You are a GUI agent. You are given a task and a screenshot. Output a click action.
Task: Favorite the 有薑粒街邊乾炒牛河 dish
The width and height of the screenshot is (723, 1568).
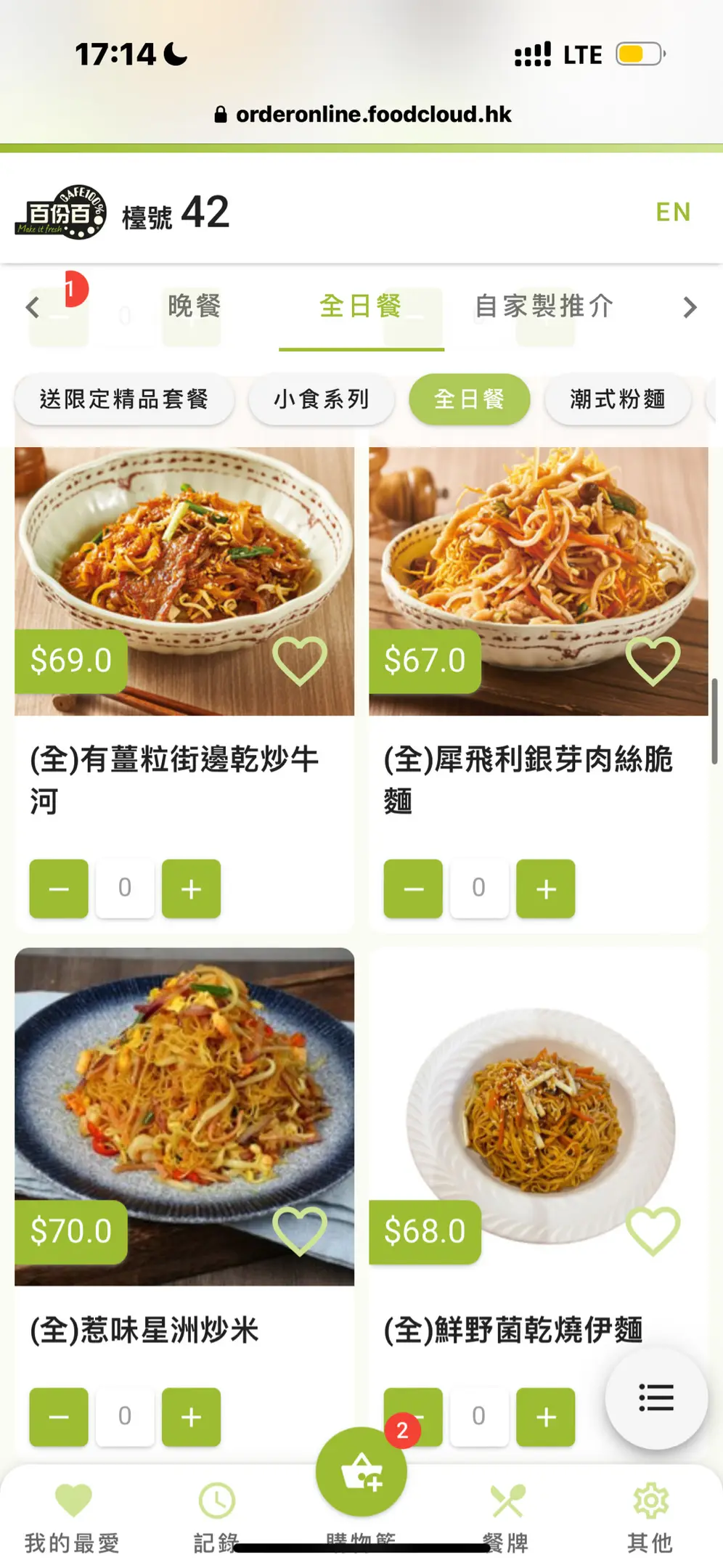pos(299,661)
